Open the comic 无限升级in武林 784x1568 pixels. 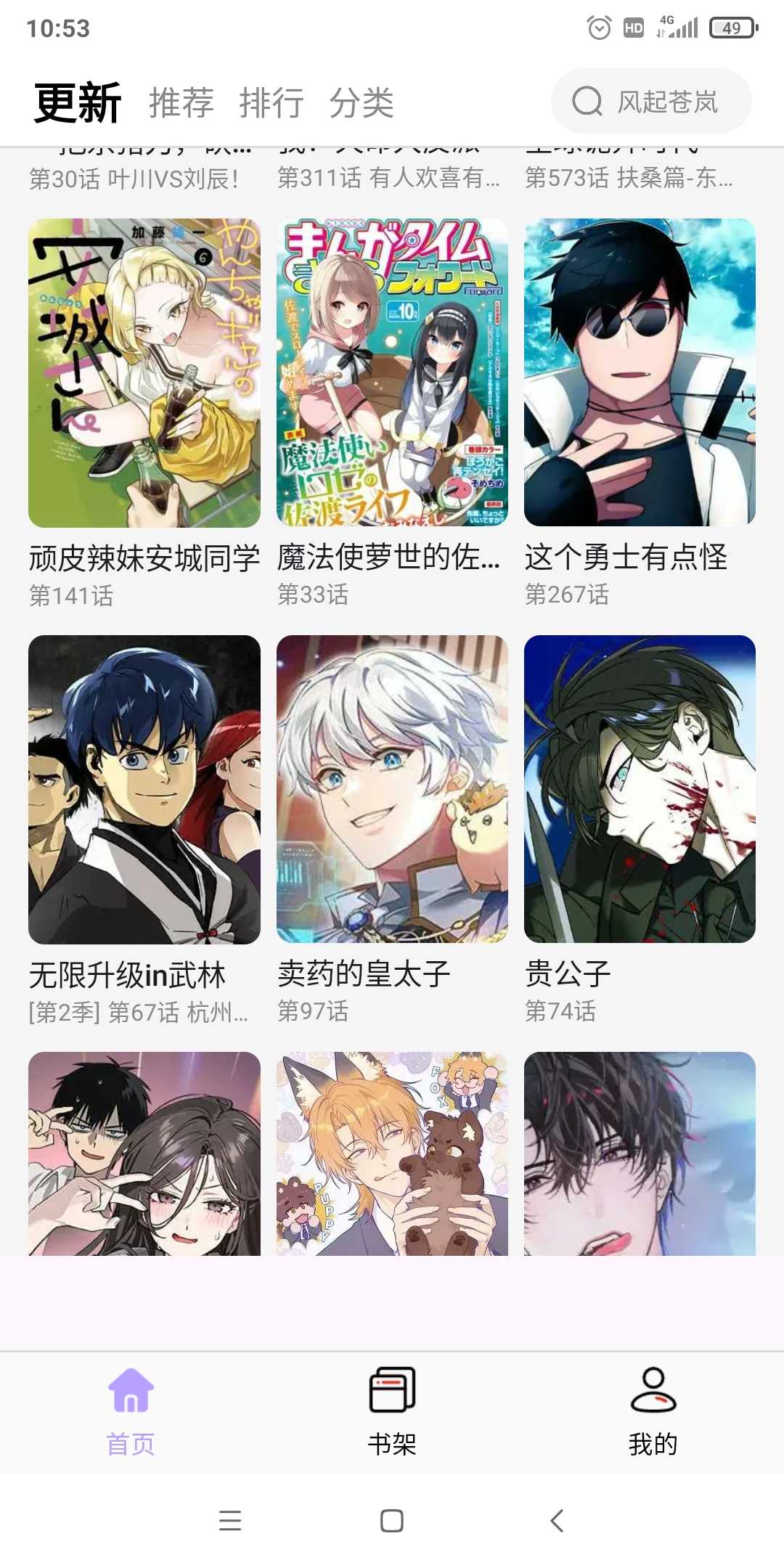(144, 790)
